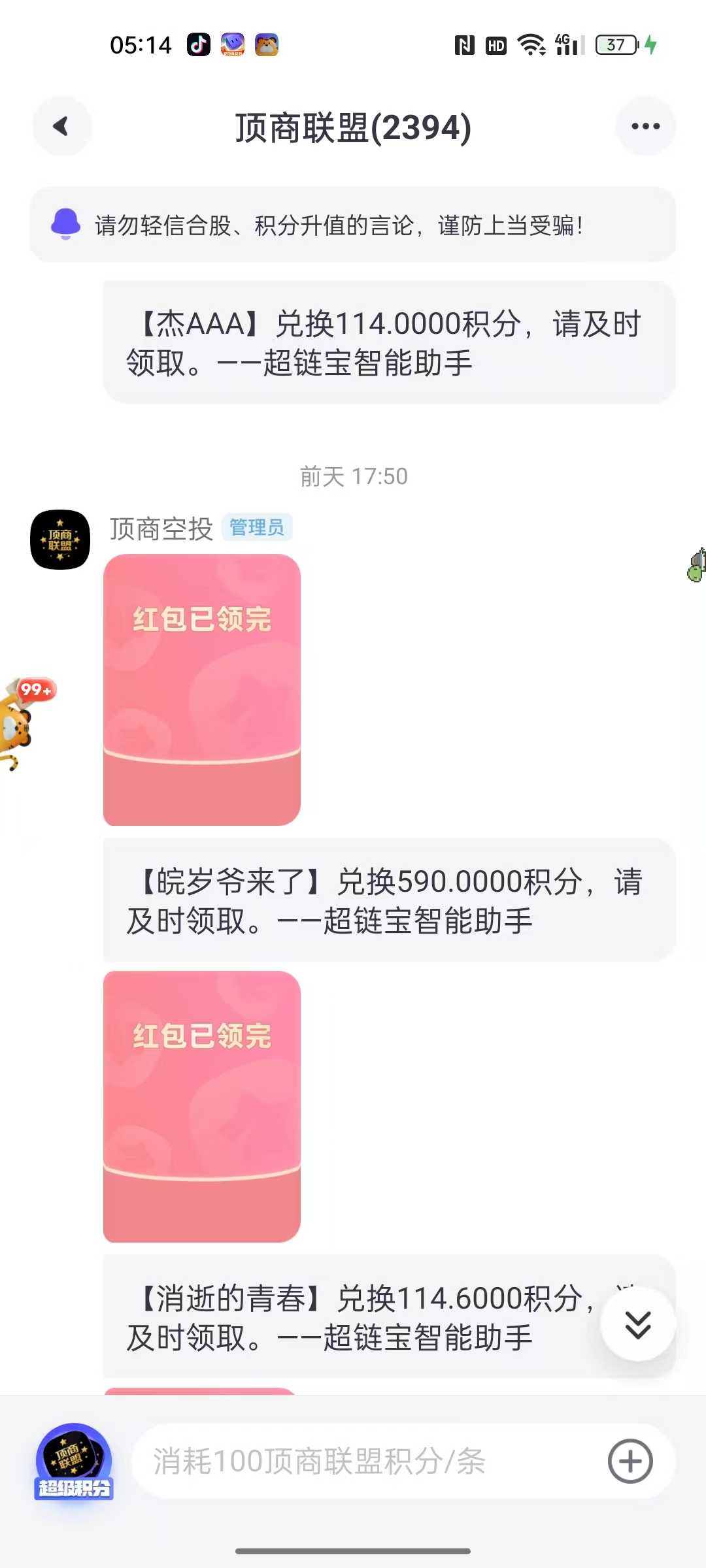Open 顶商空投 admin's avatar profile
Viewport: 706px width, 1568px height.
point(60,540)
